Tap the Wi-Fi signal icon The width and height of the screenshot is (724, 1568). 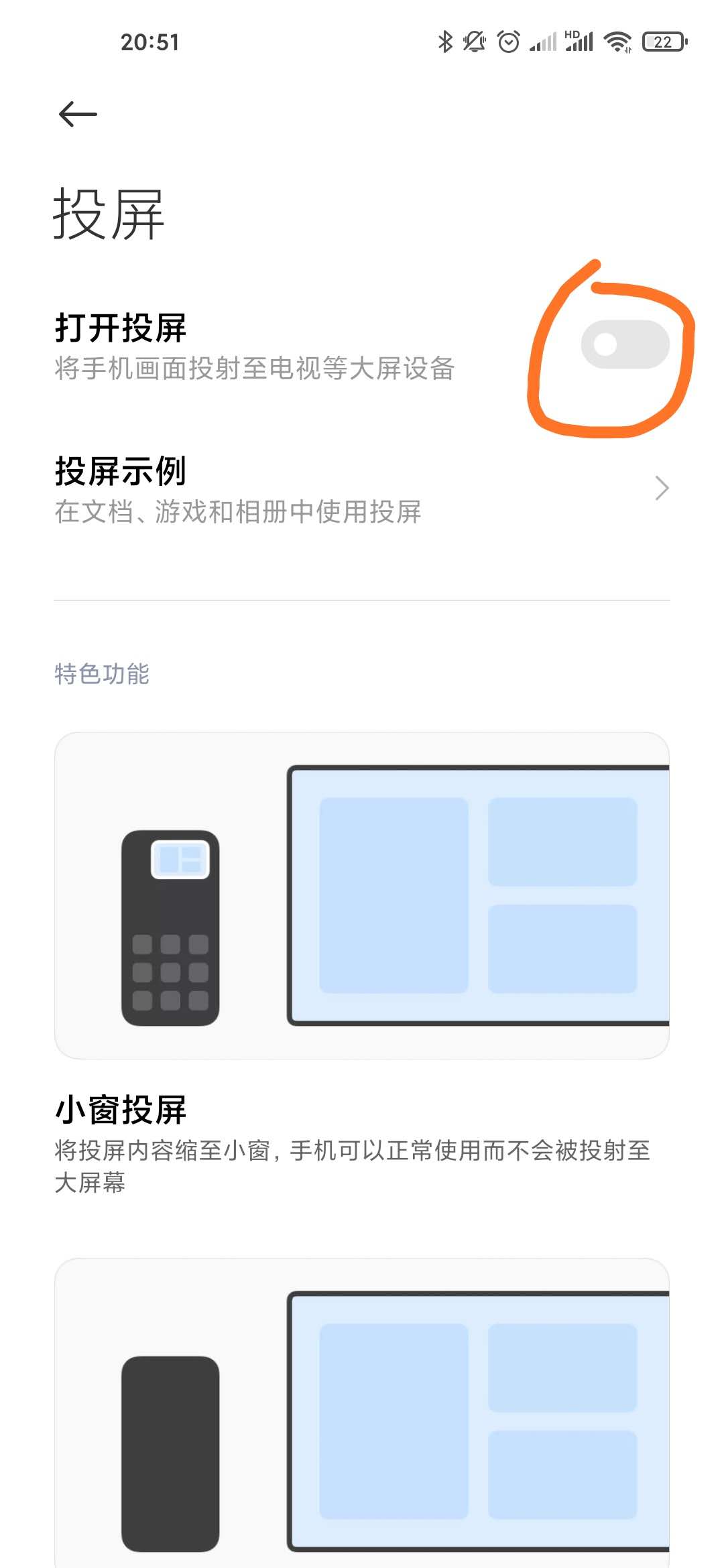pos(618,42)
